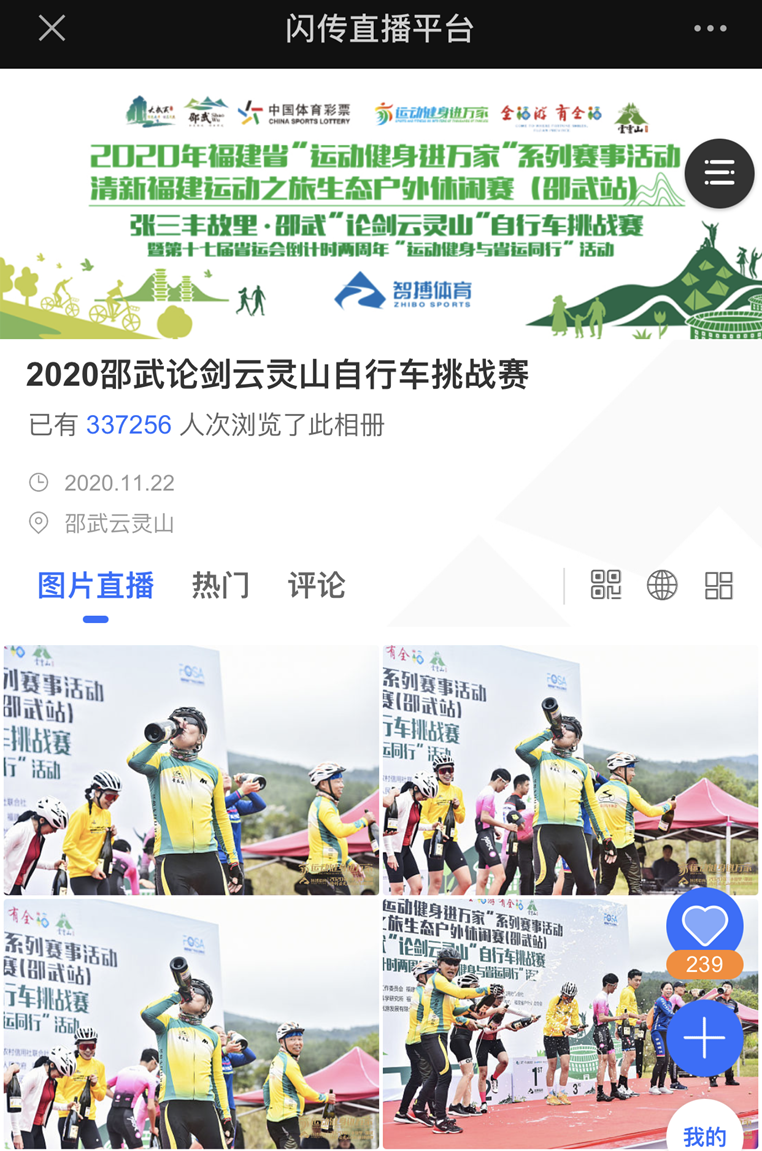Like this album with the heart button
762x1151 pixels.
point(704,926)
